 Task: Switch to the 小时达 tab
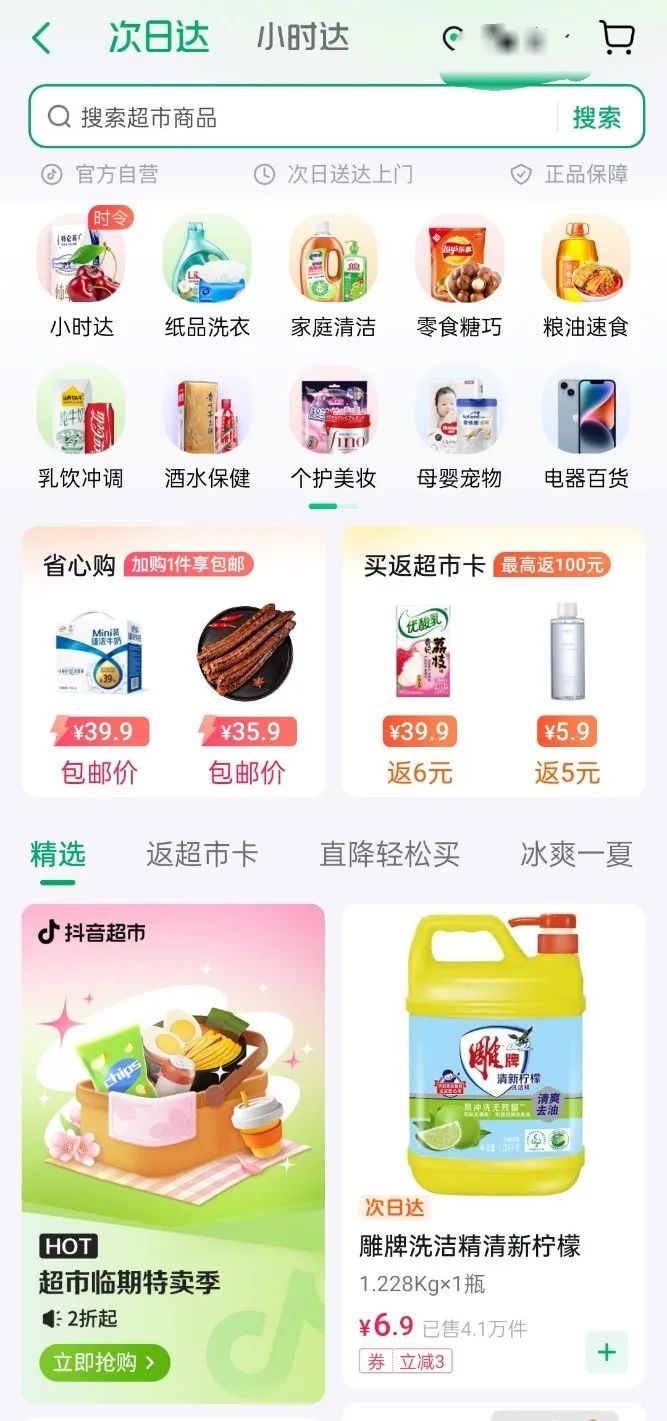(x=302, y=38)
